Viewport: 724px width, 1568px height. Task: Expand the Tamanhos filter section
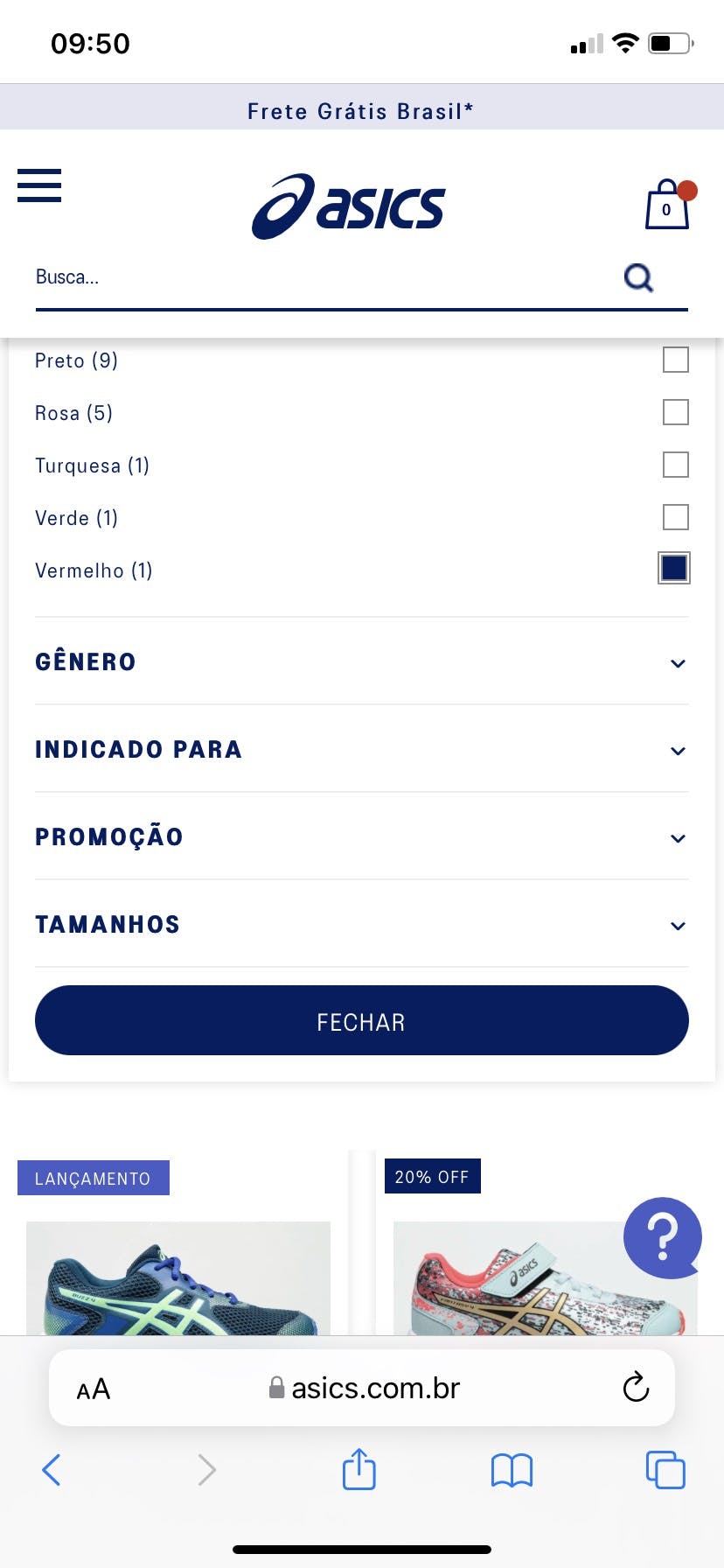click(x=361, y=924)
